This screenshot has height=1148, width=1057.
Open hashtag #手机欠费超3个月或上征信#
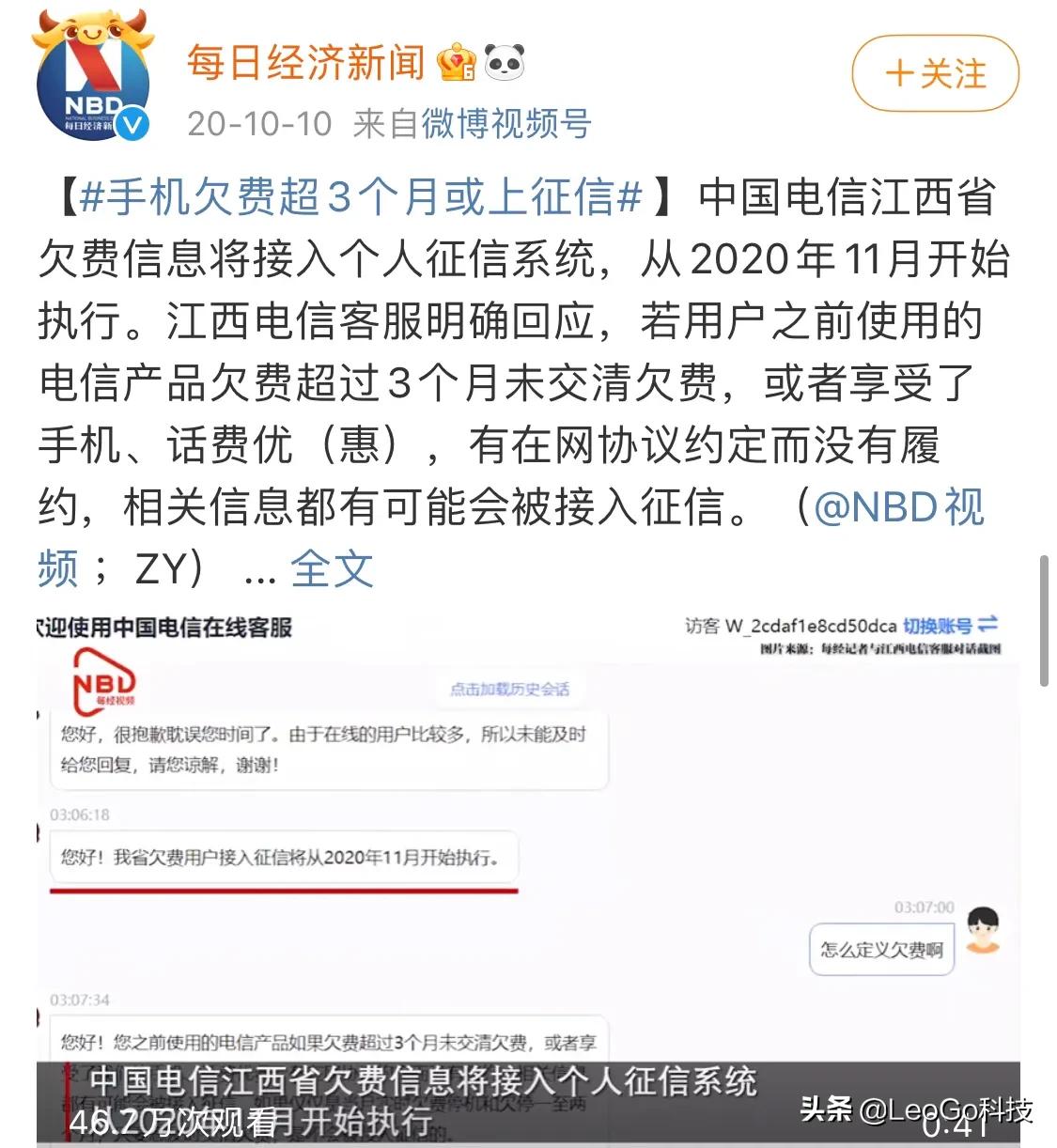click(362, 197)
